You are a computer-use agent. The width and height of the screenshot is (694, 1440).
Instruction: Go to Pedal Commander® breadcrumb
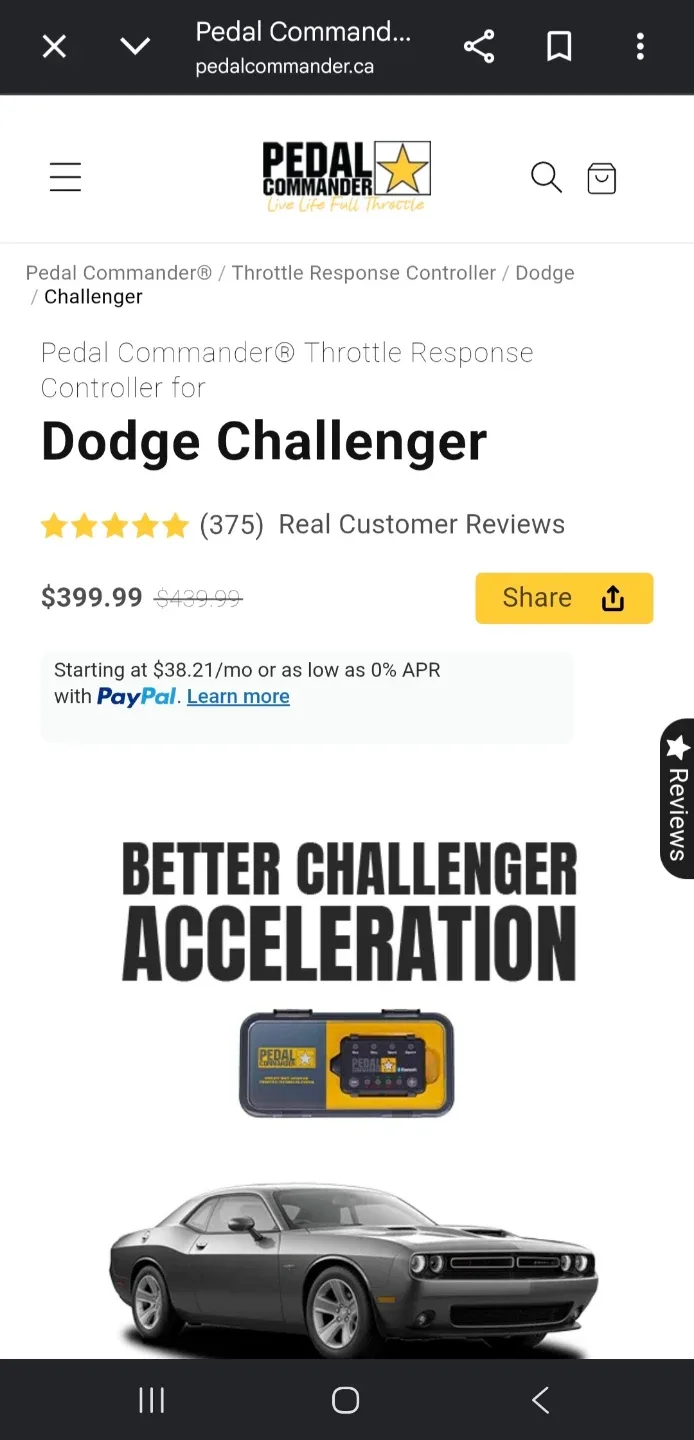pos(119,273)
